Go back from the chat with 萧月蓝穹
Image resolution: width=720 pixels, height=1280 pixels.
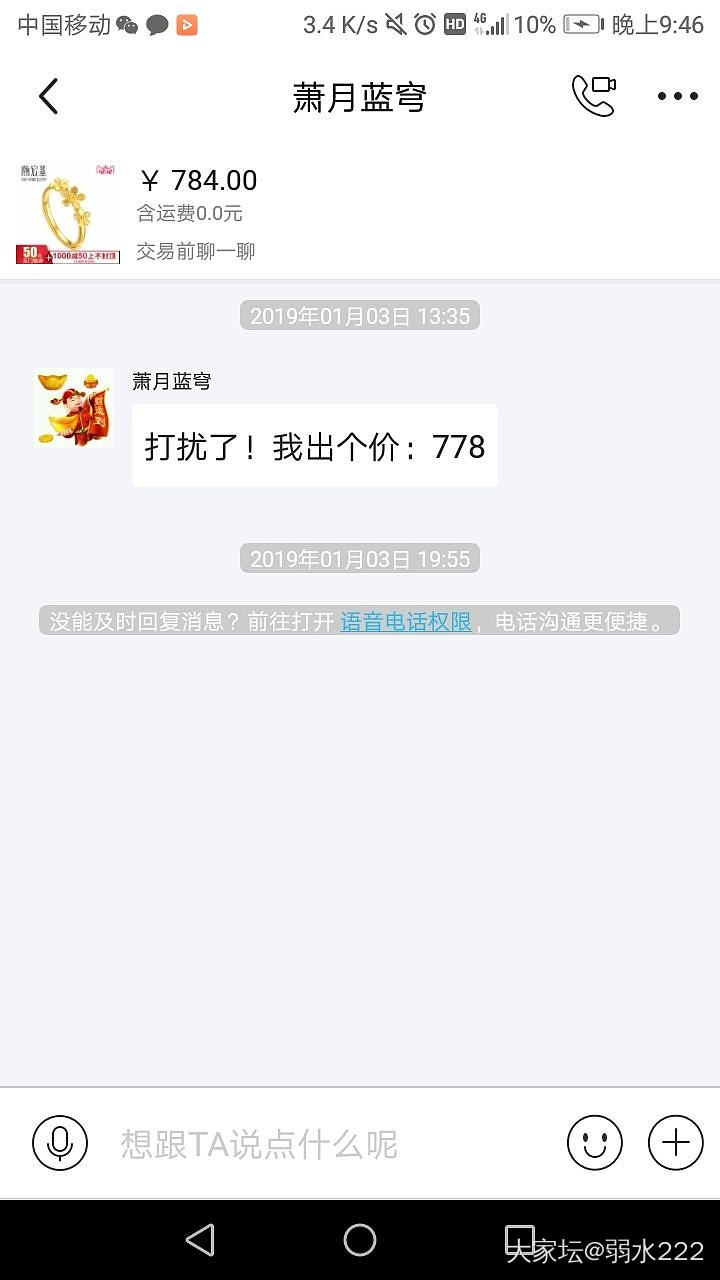click(48, 97)
